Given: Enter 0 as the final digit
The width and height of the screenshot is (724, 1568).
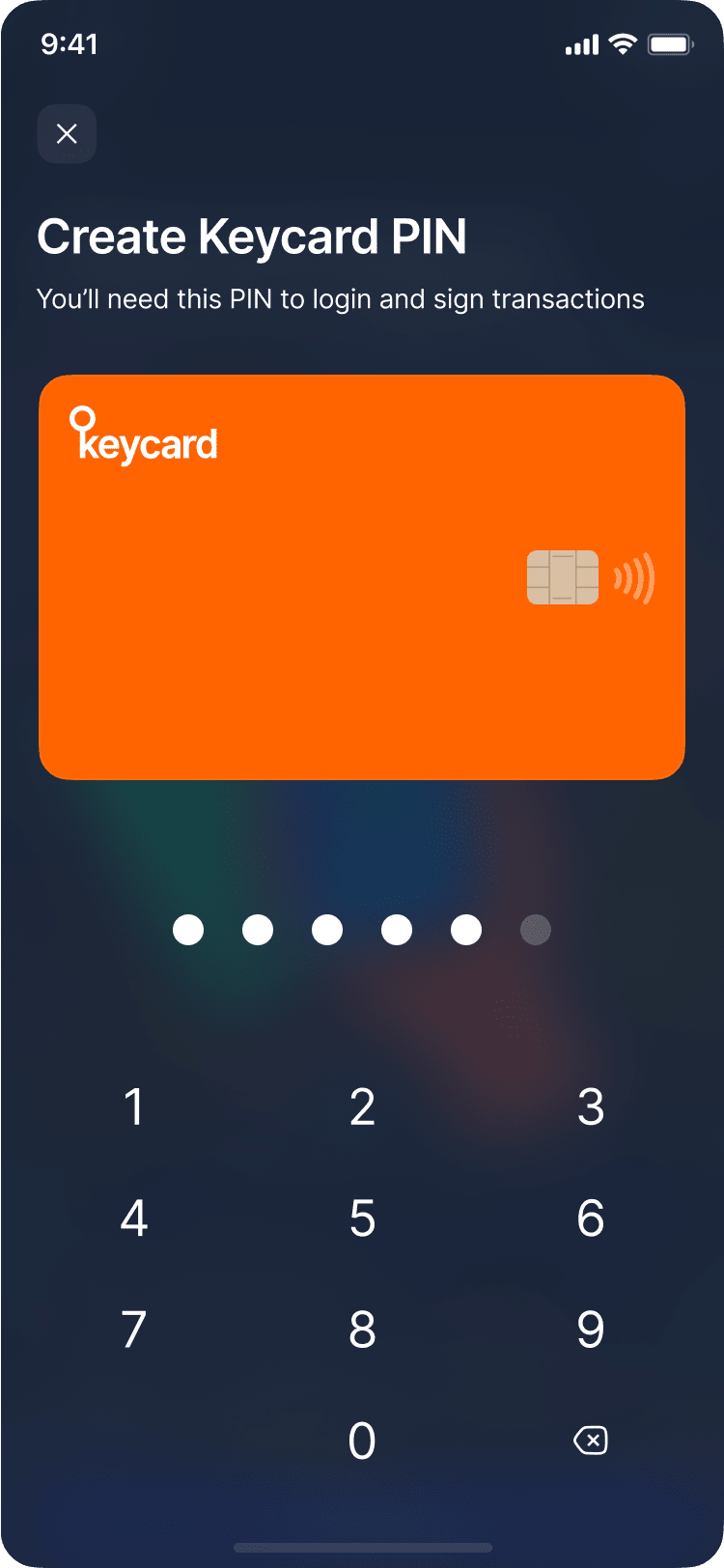Looking at the screenshot, I should pos(362,1442).
